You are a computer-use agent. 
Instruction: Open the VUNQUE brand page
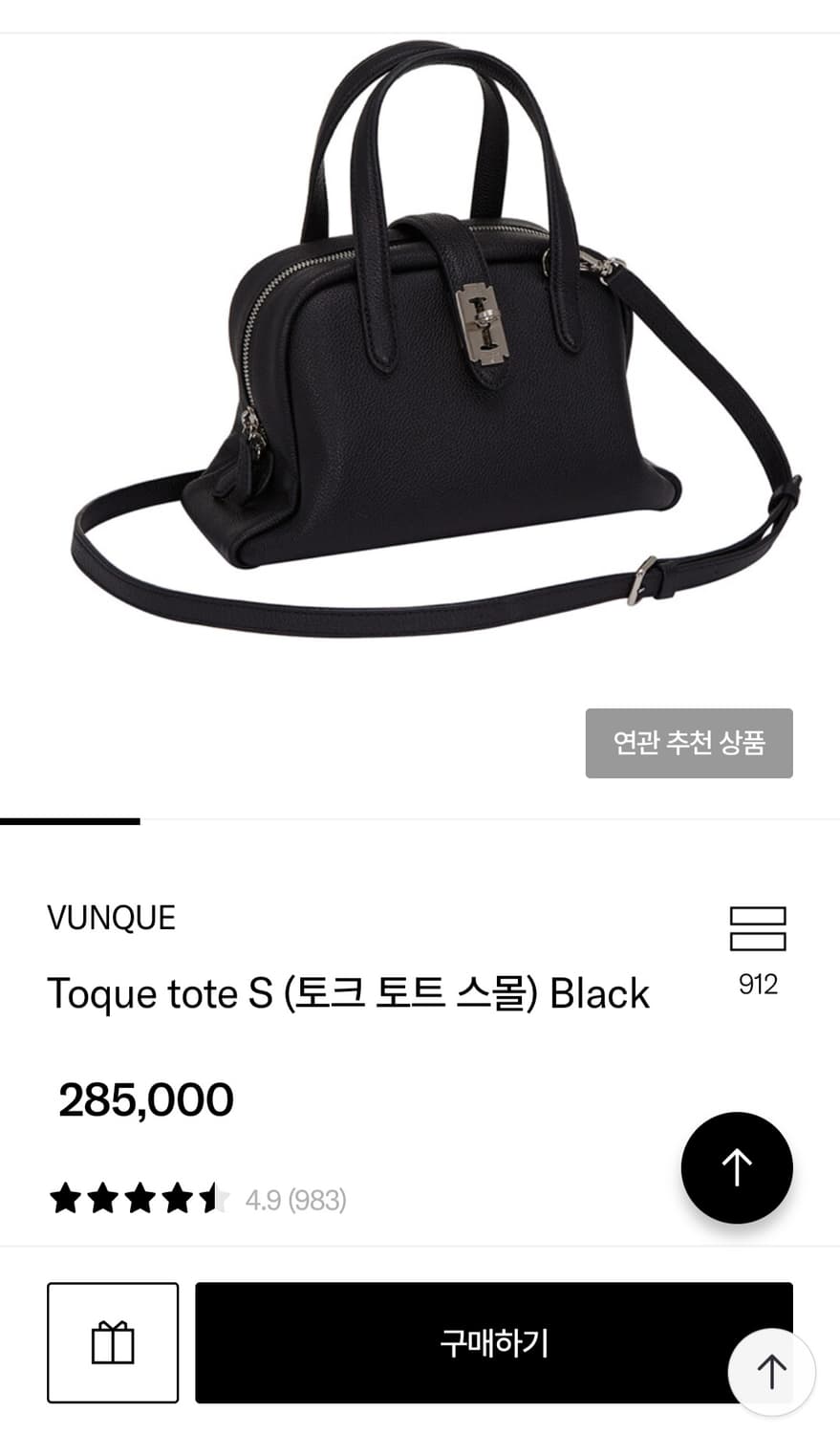(x=112, y=917)
